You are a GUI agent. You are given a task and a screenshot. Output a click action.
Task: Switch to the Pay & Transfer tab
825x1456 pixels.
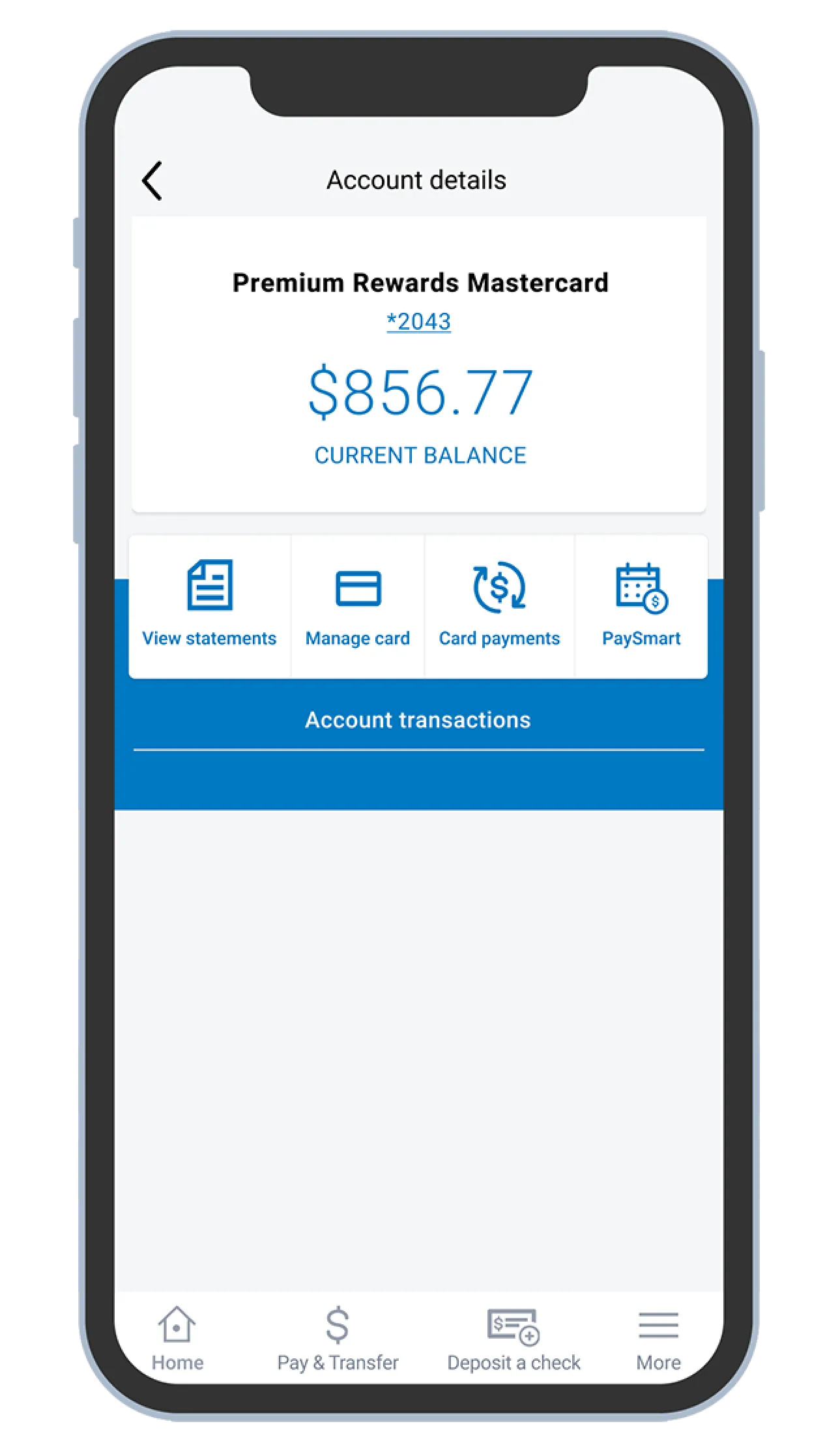[x=338, y=1339]
